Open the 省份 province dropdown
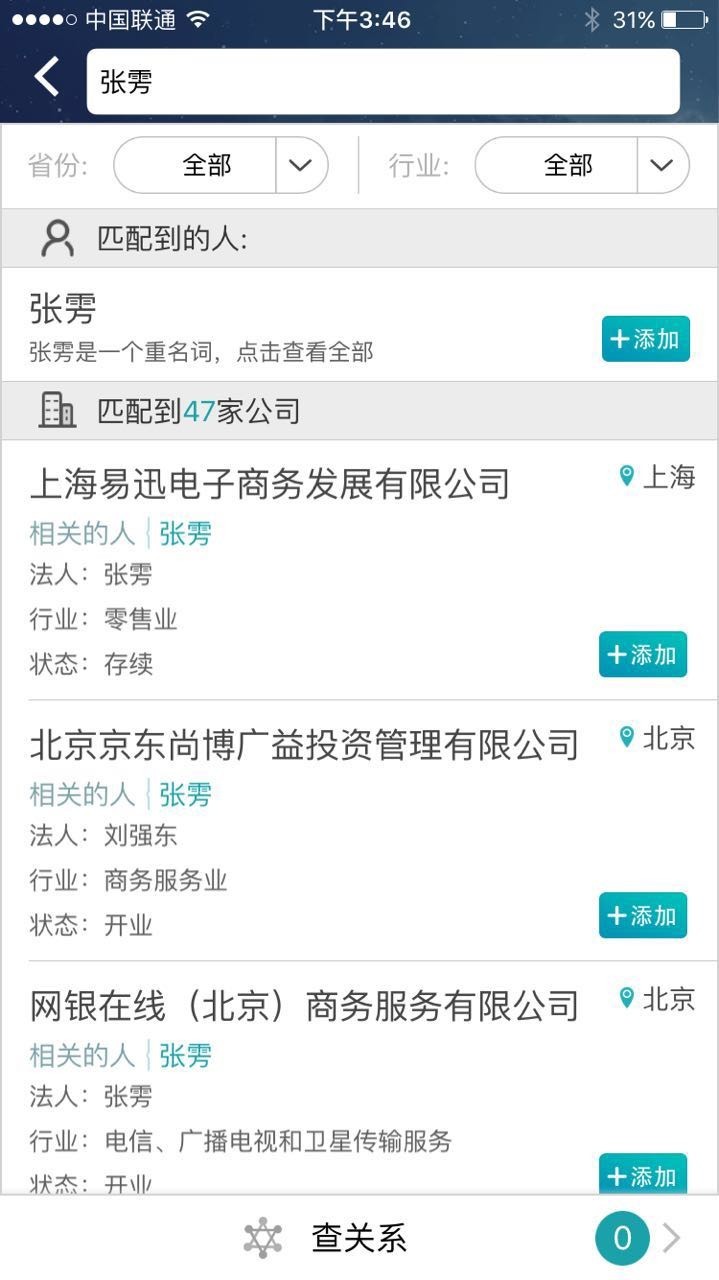Image resolution: width=719 pixels, height=1280 pixels. [221, 165]
